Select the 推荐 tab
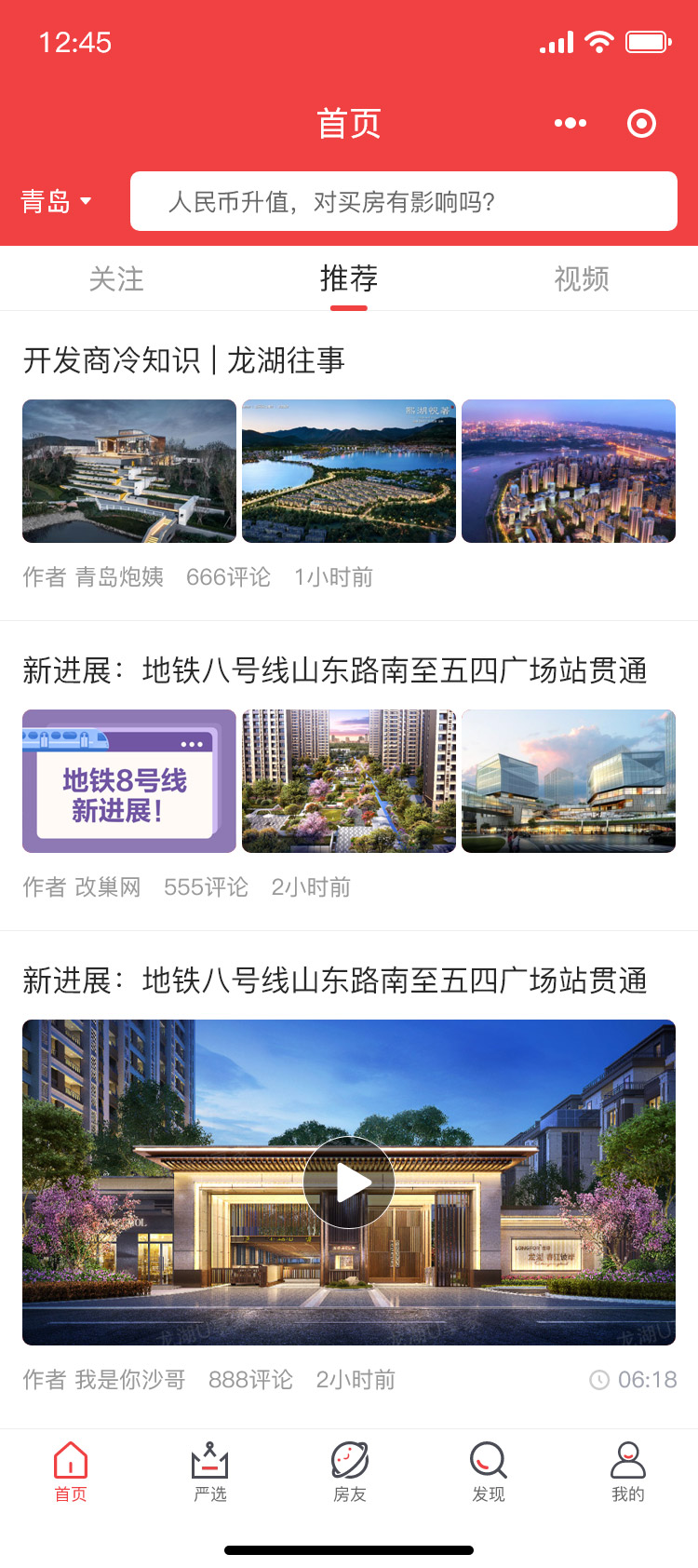This screenshot has height=1568, width=698. click(349, 278)
